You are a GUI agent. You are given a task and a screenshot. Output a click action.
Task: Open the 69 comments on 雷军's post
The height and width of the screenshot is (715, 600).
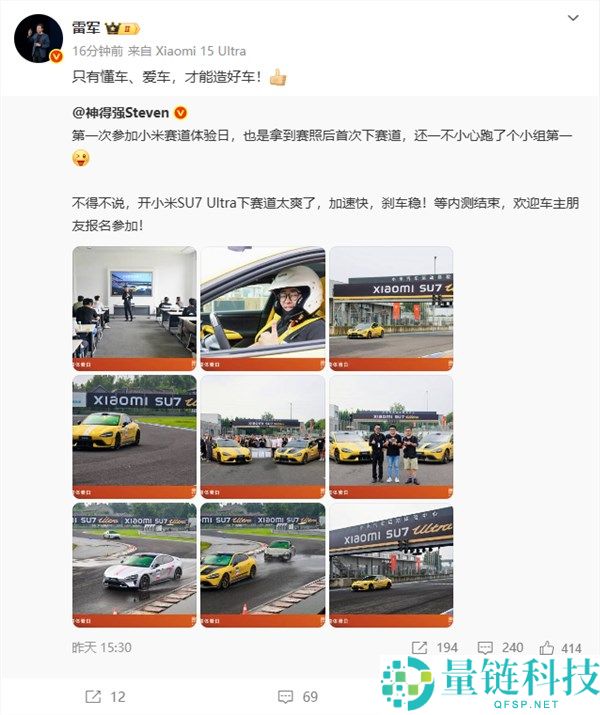tap(297, 696)
